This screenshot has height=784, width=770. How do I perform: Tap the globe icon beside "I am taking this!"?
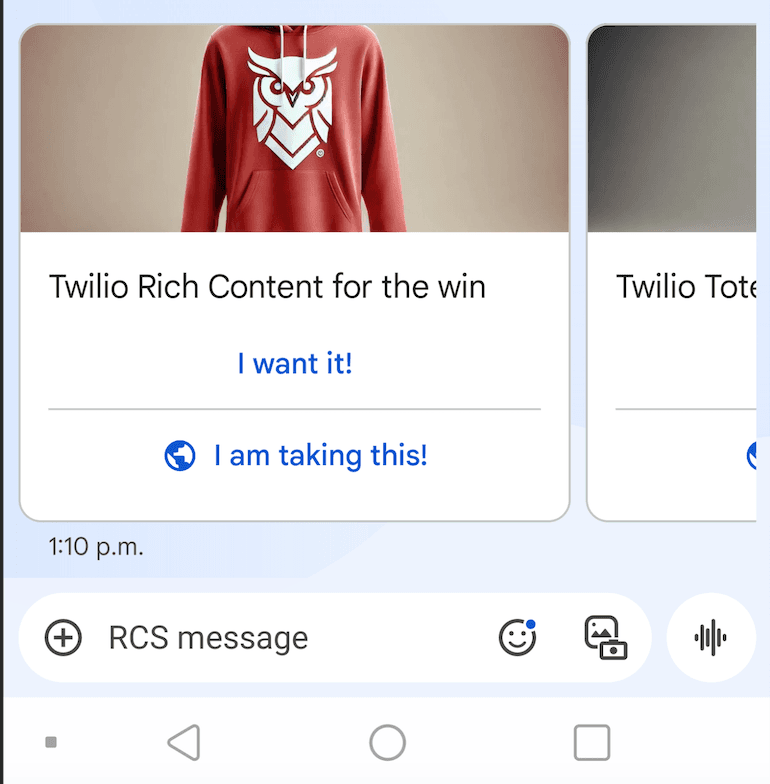180,455
